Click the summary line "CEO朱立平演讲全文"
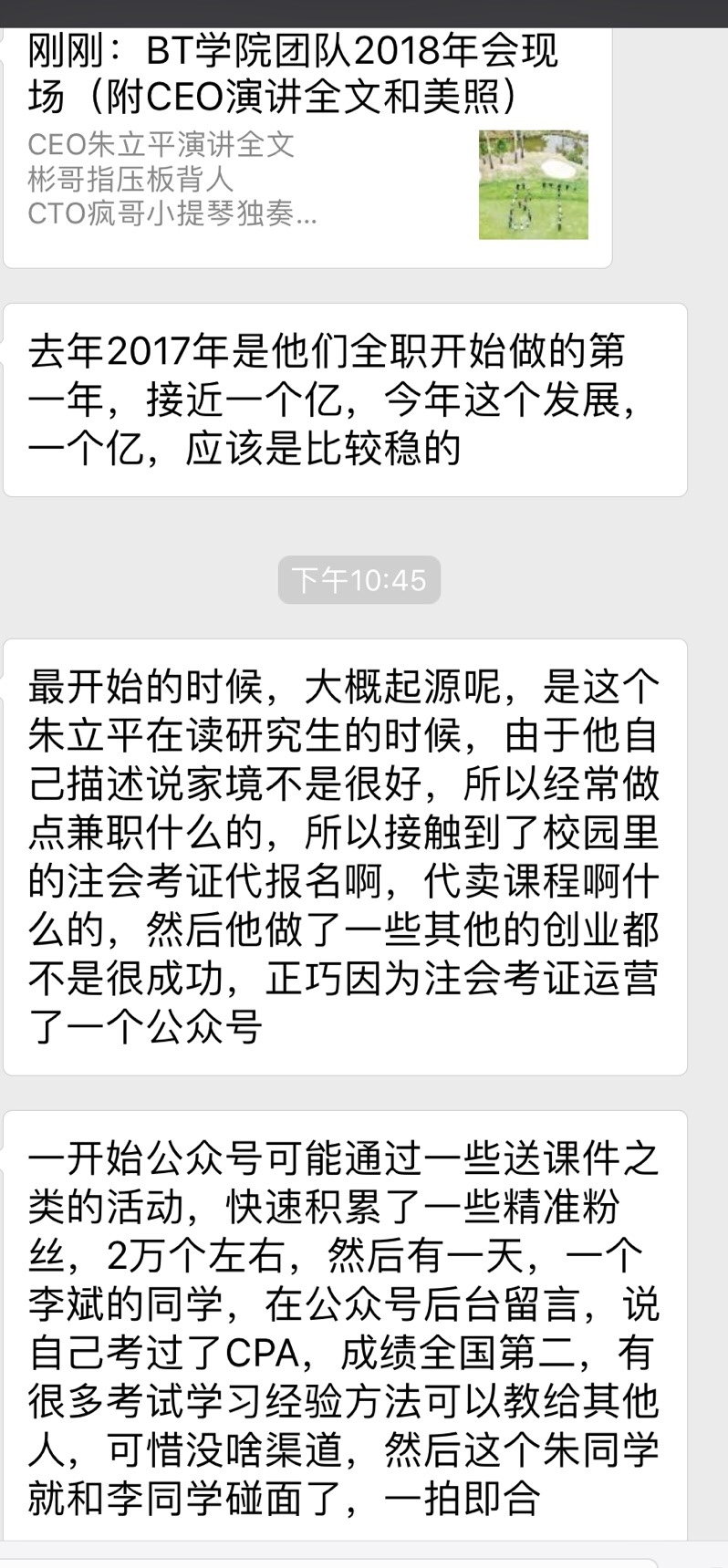The image size is (728, 1568). pyautogui.click(x=162, y=145)
